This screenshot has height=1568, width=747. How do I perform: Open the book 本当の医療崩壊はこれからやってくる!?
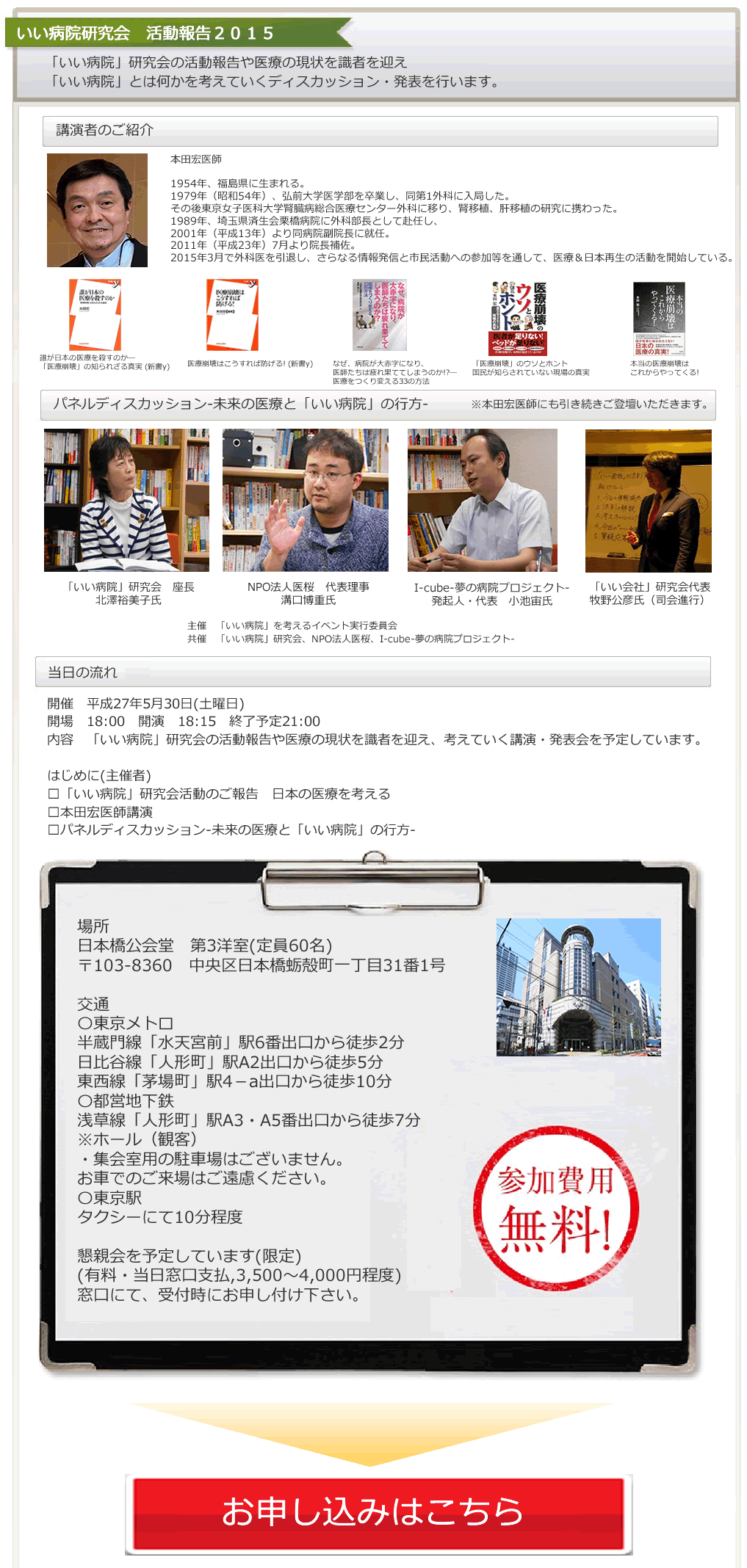(659, 319)
